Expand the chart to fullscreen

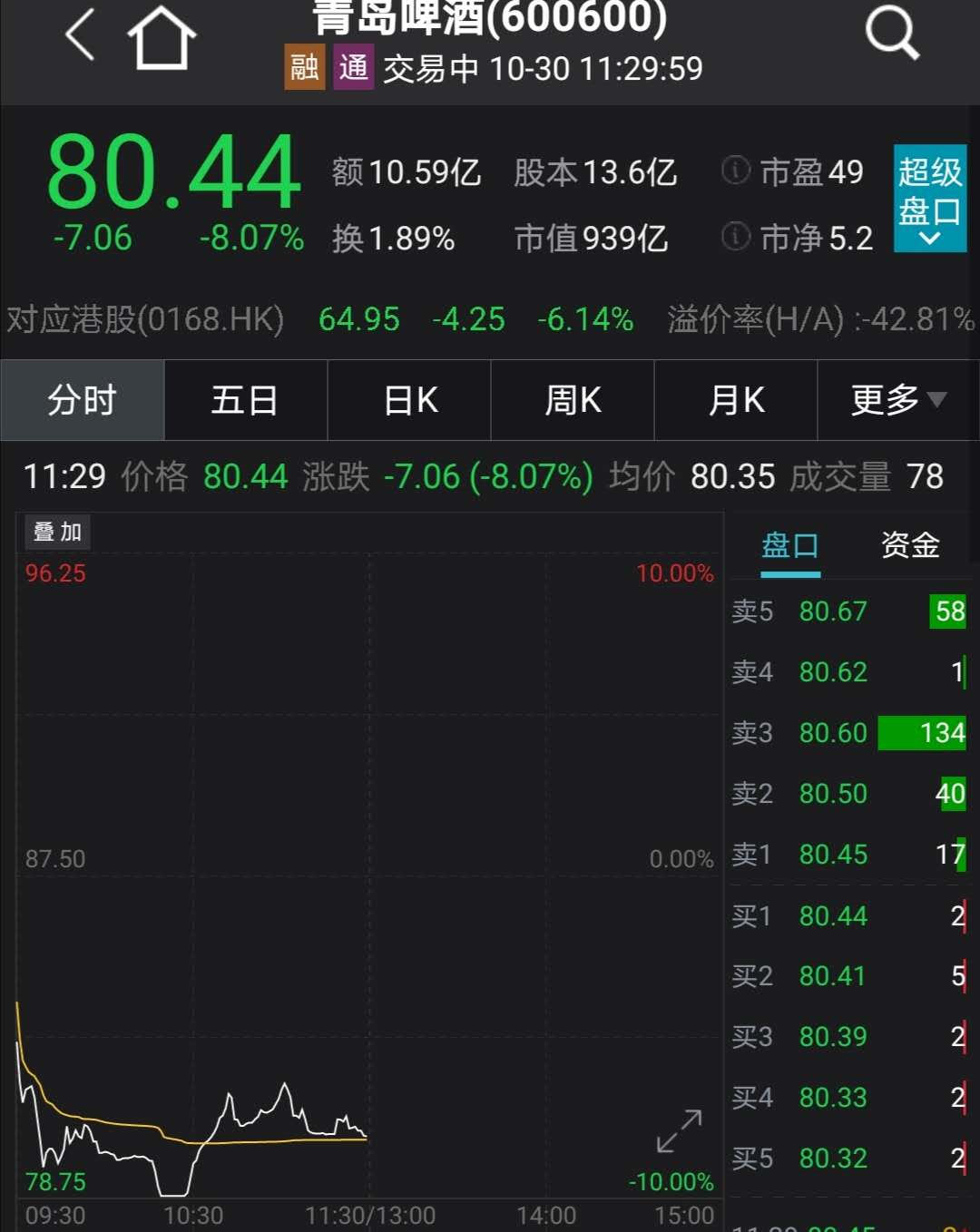pyautogui.click(x=680, y=1131)
